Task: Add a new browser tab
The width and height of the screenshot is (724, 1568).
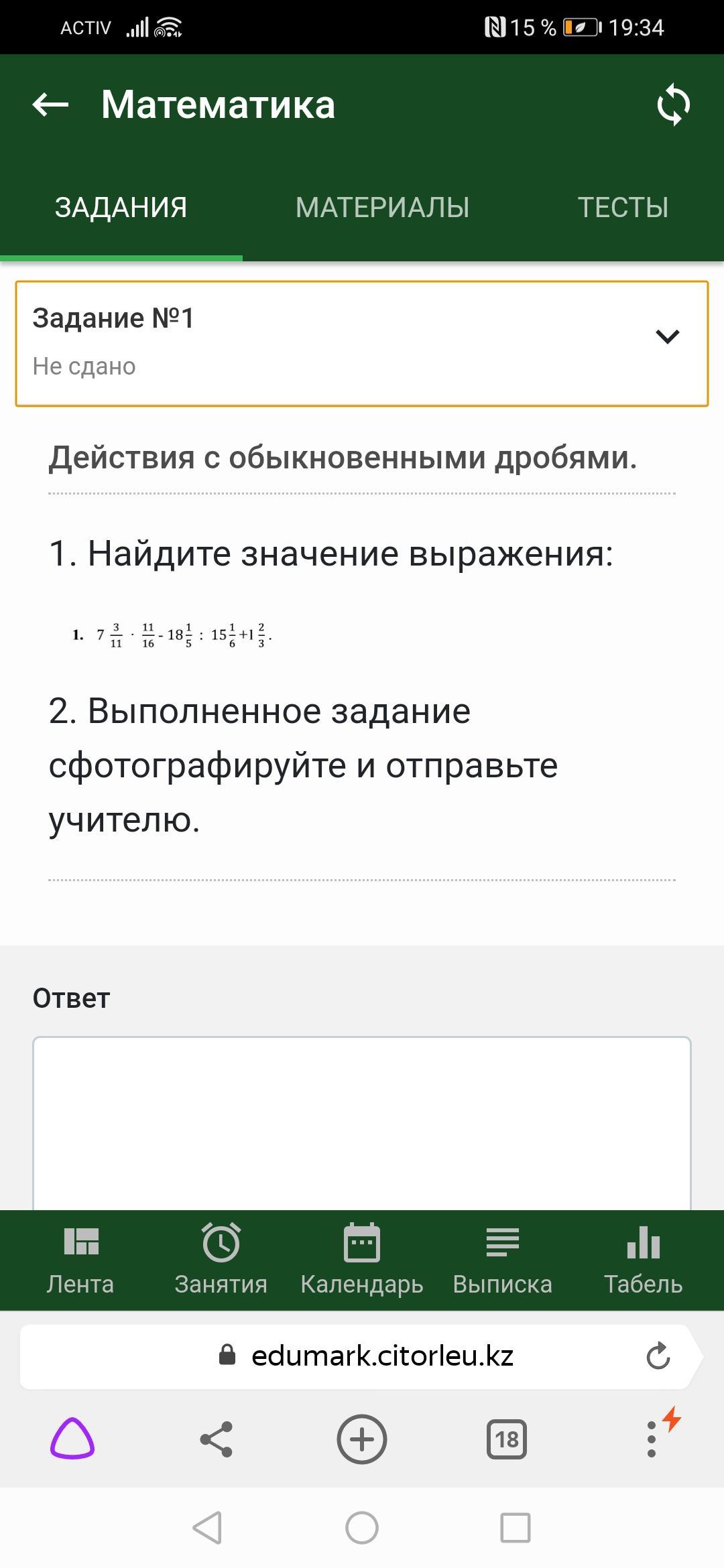Action: (x=362, y=1439)
